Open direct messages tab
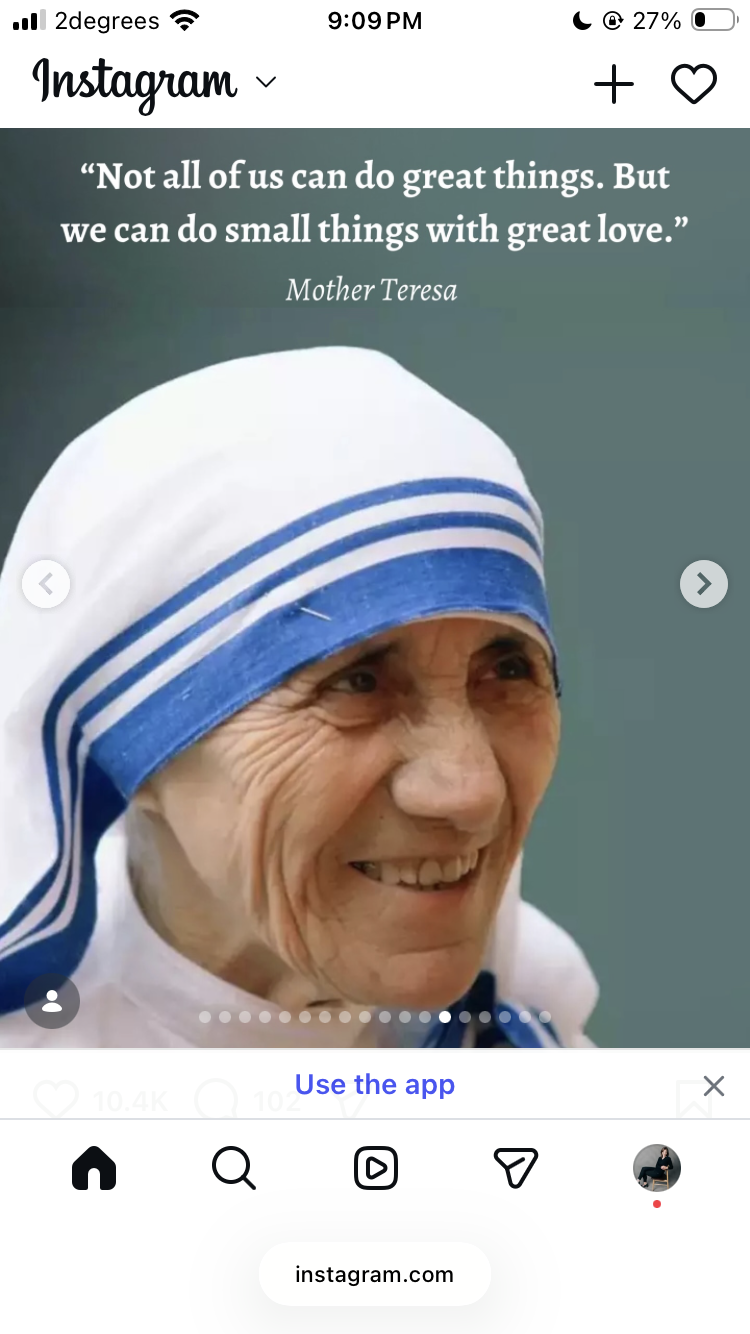This screenshot has height=1334, width=750. (516, 1168)
